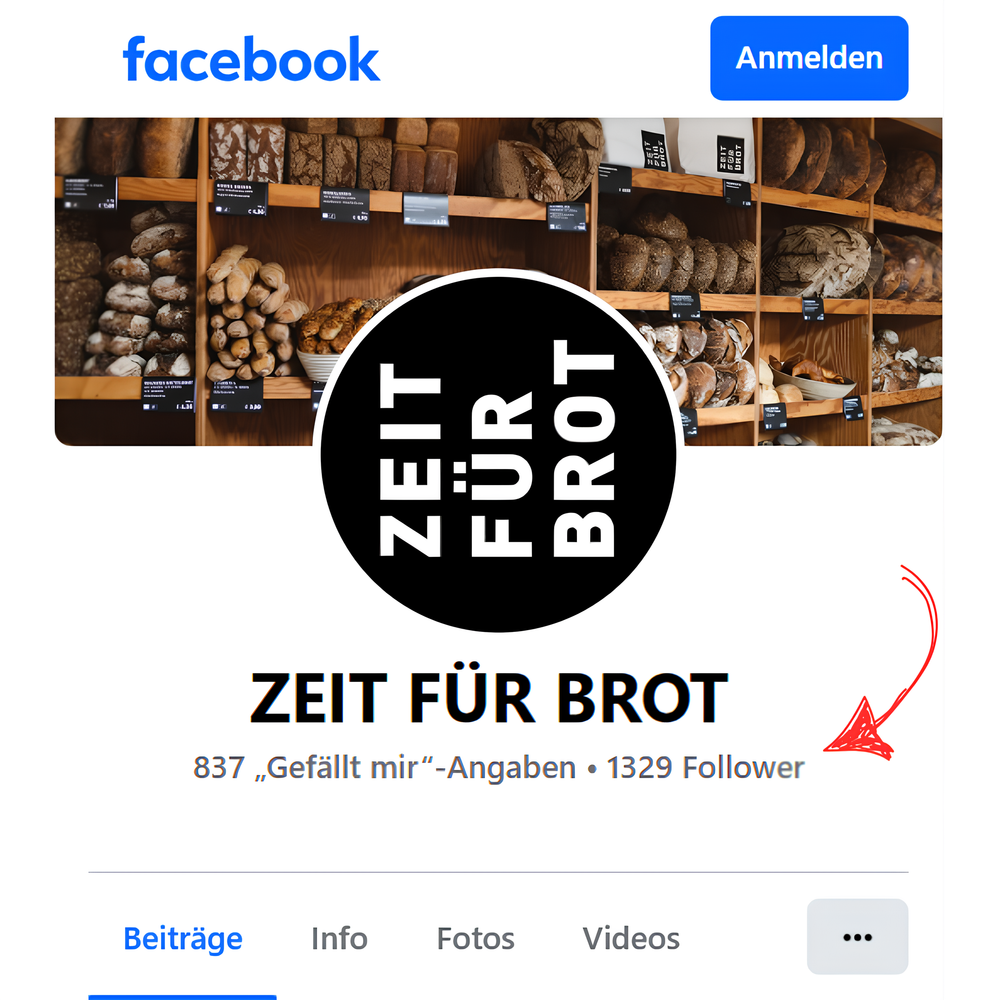1000x1000 pixels.
Task: Open the Zeit für Brot profile picture
Action: click(x=498, y=455)
